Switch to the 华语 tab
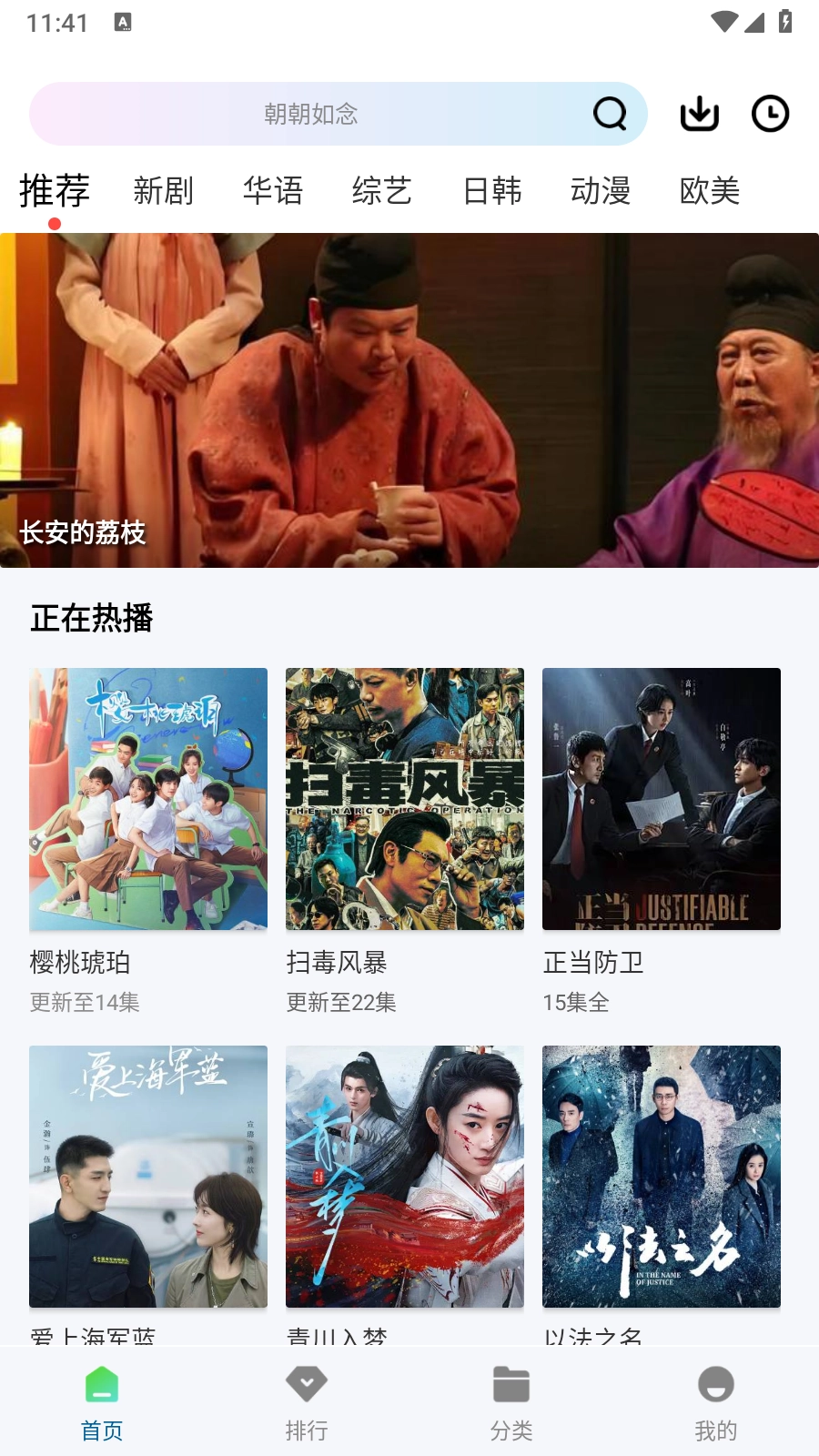The width and height of the screenshot is (819, 1456). pos(273,191)
